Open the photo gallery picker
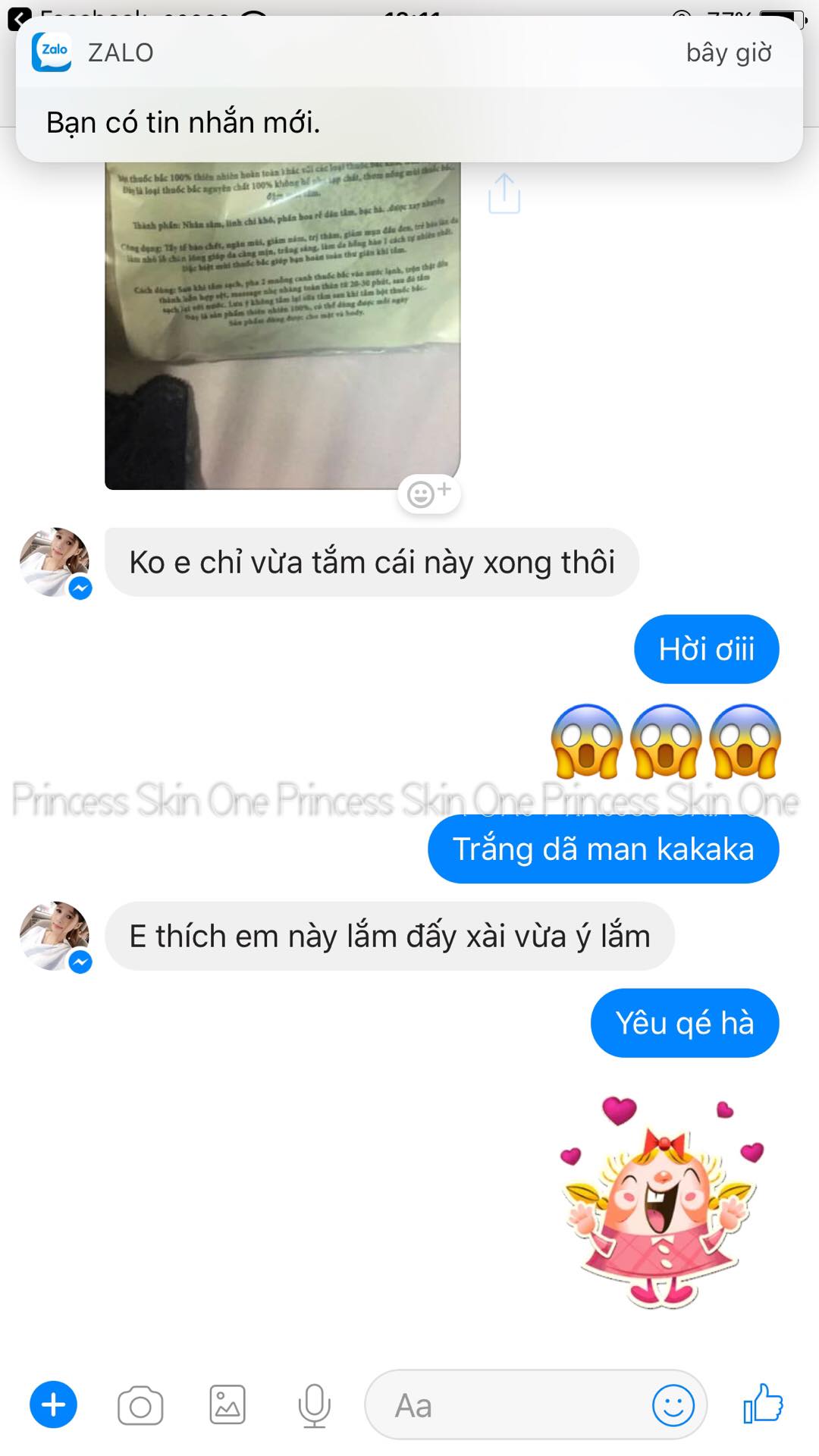This screenshot has width=819, height=1456. [x=227, y=1405]
